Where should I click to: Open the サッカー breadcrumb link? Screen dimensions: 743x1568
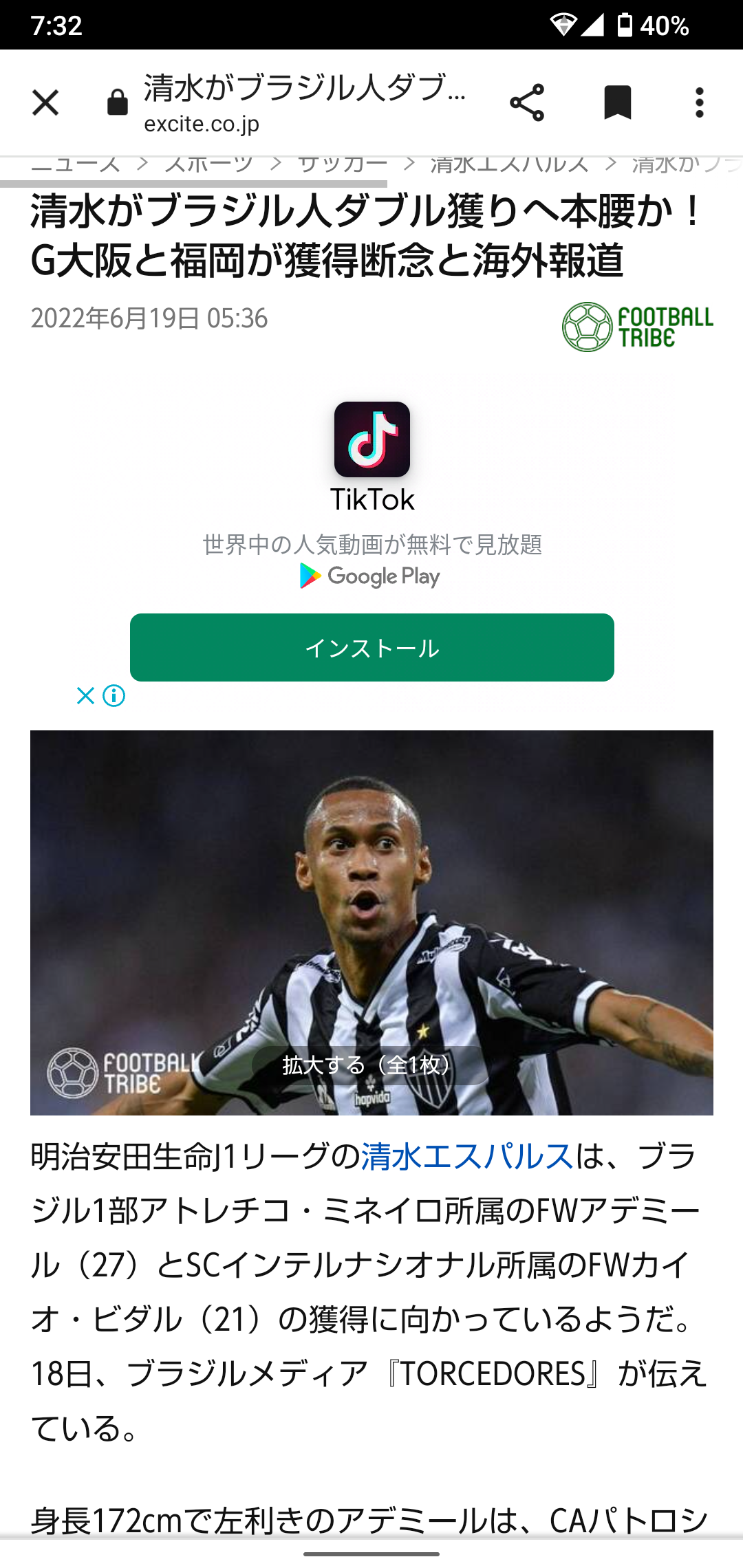(x=343, y=165)
